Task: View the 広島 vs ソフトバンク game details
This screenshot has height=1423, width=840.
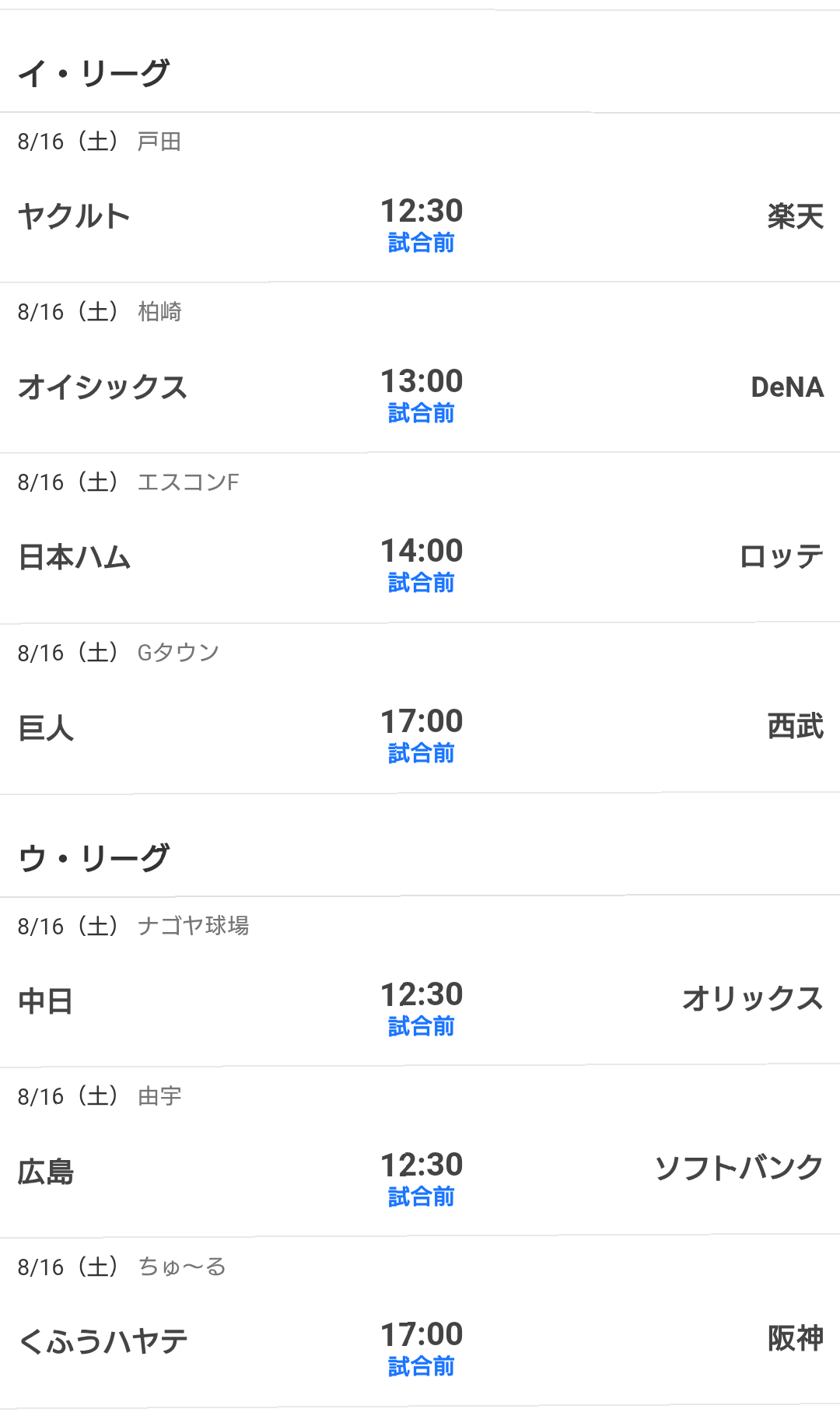Action: coord(420,1152)
